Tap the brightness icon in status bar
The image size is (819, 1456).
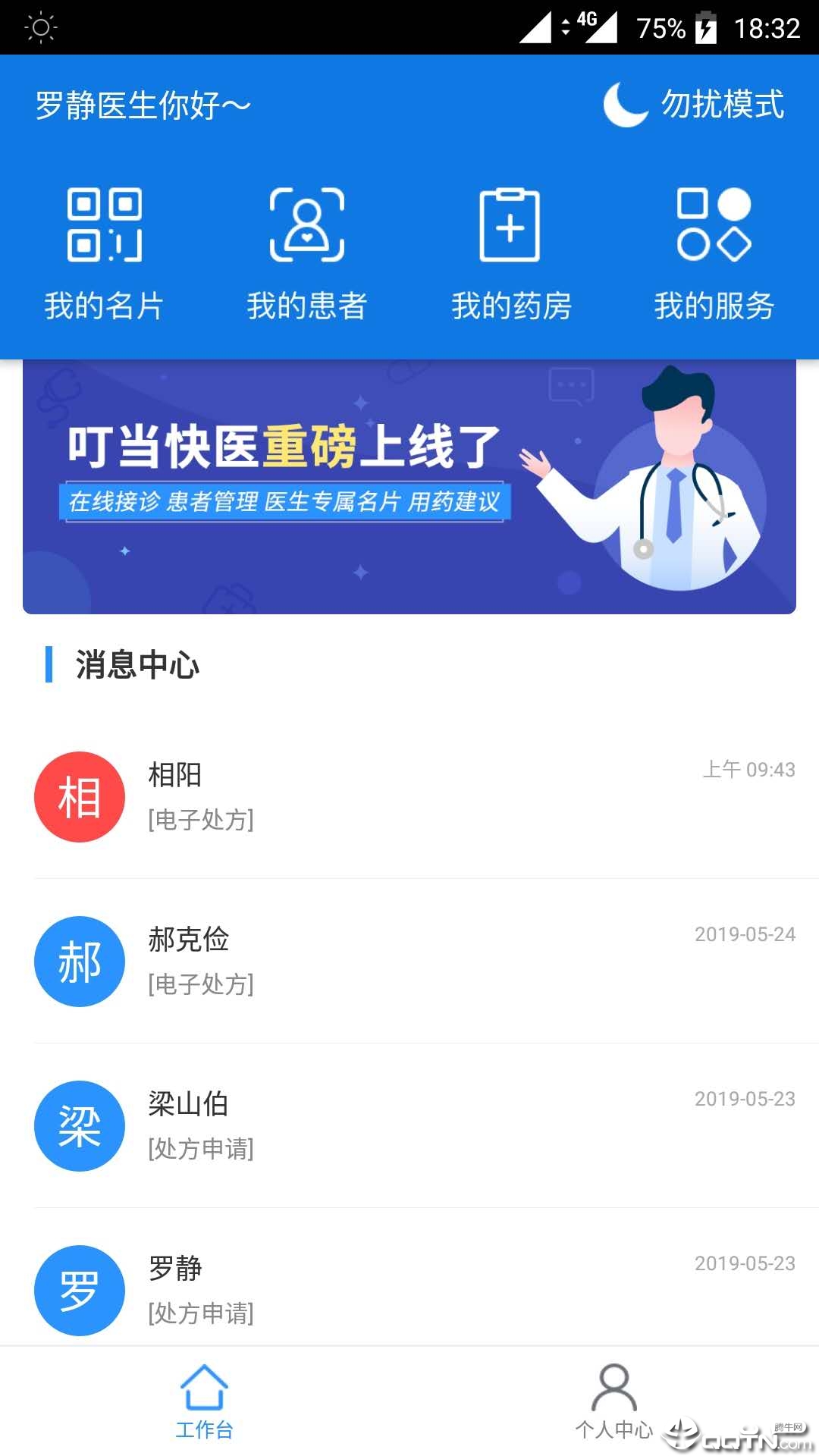tap(39, 27)
